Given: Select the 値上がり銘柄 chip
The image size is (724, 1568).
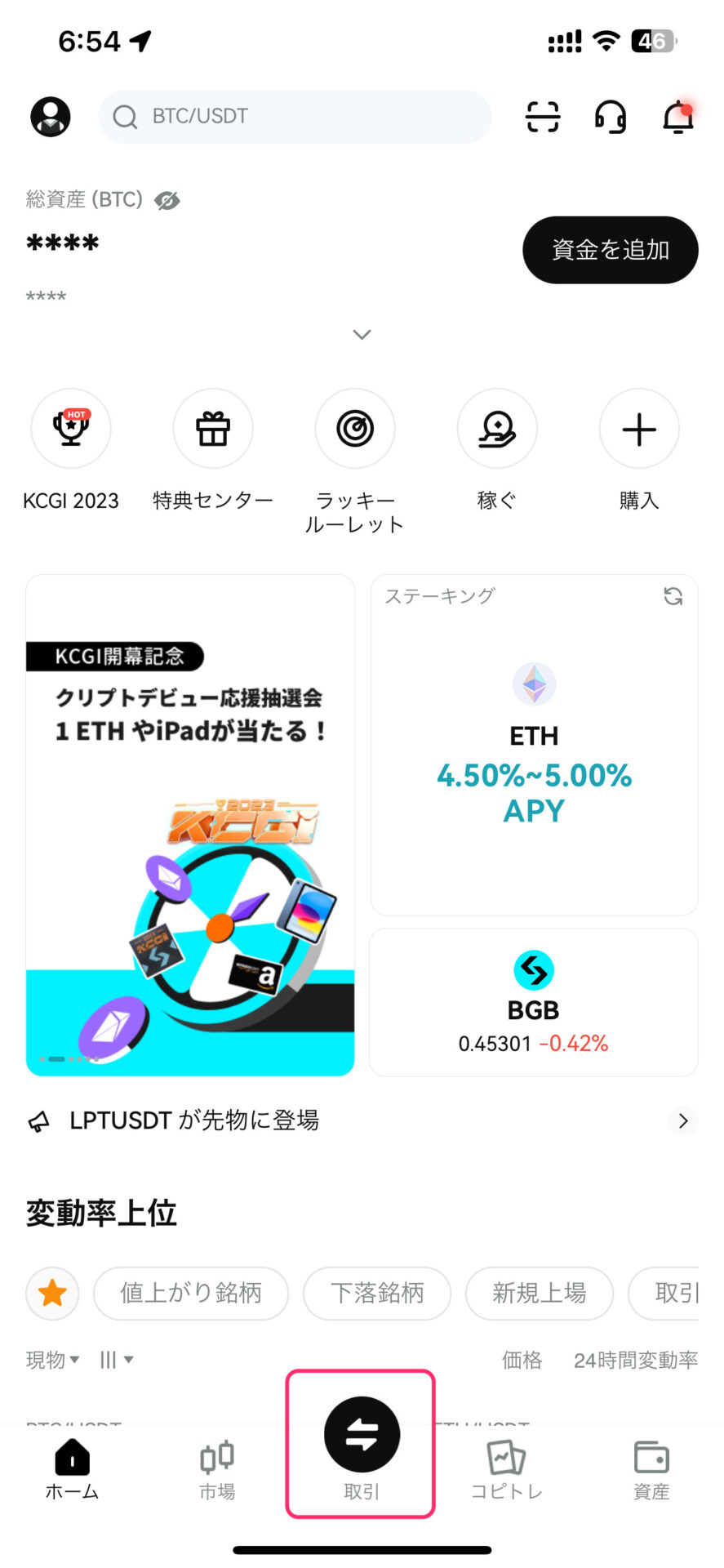Looking at the screenshot, I should click(191, 1293).
